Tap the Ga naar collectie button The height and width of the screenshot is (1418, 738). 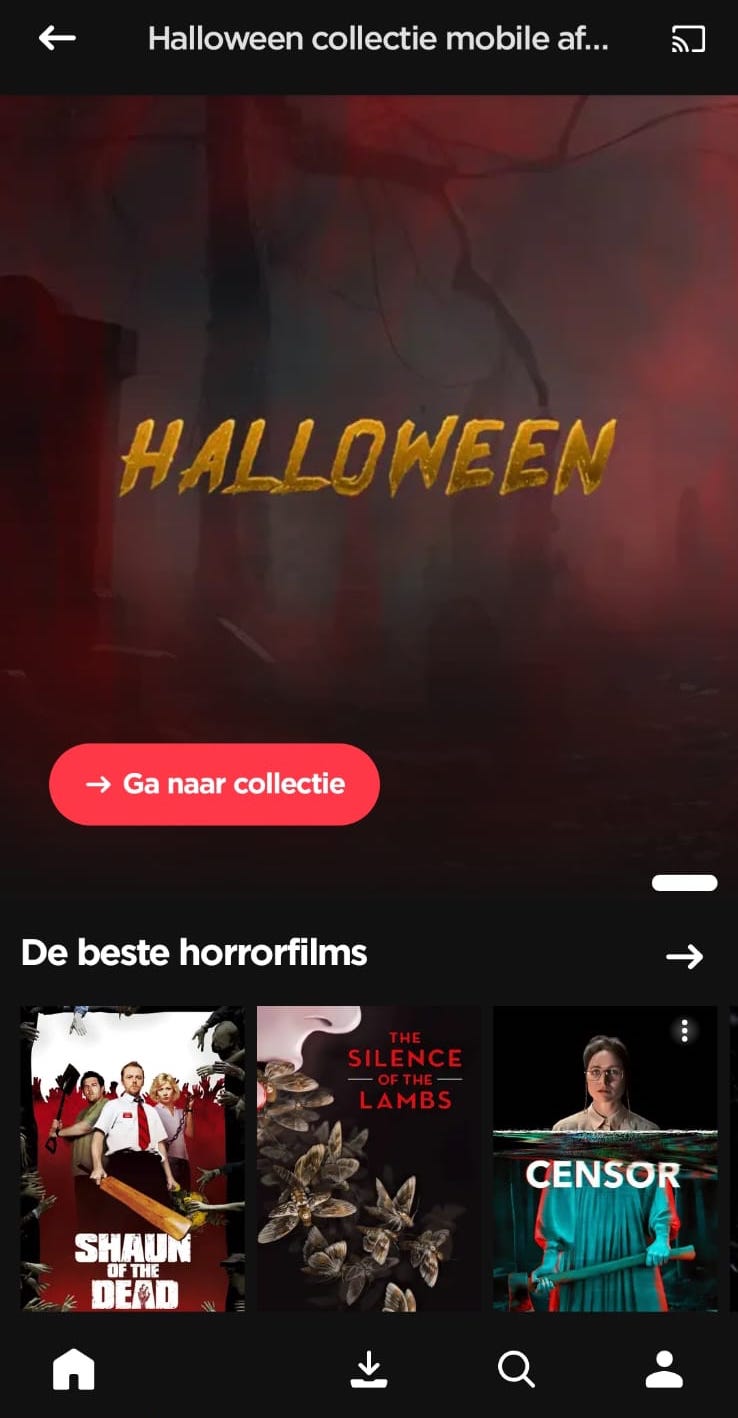[214, 784]
